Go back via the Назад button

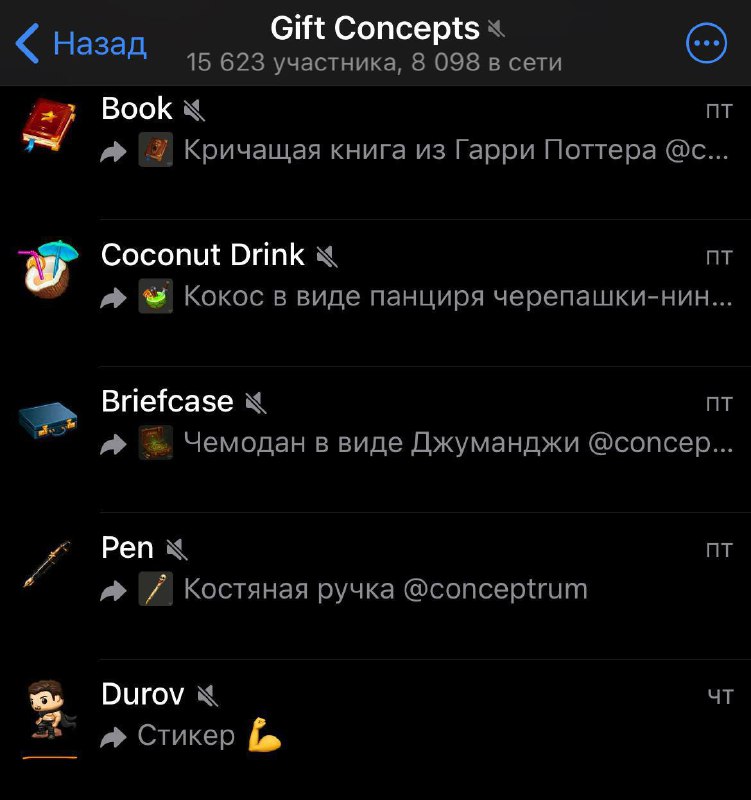point(82,44)
